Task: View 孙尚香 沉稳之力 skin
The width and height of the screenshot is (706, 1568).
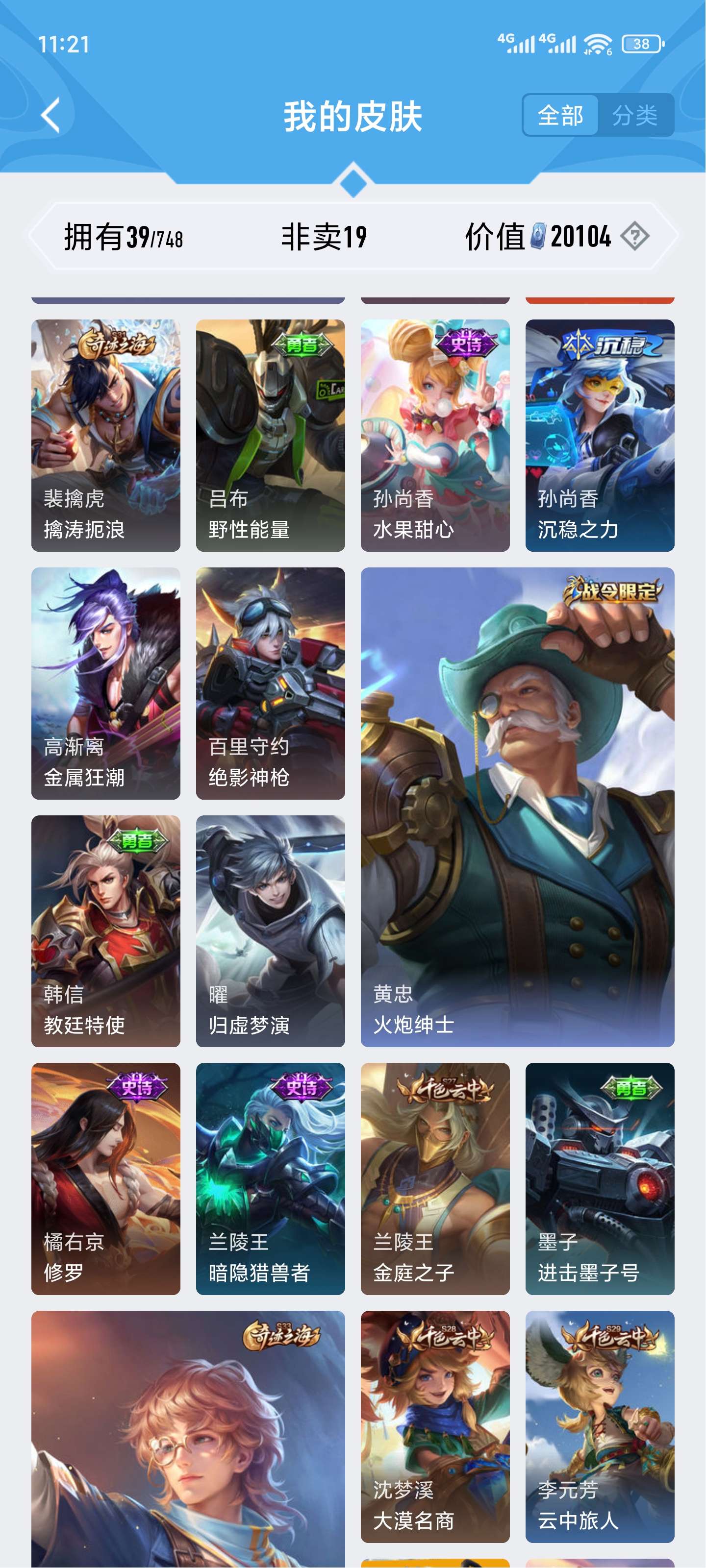Action: [600, 435]
